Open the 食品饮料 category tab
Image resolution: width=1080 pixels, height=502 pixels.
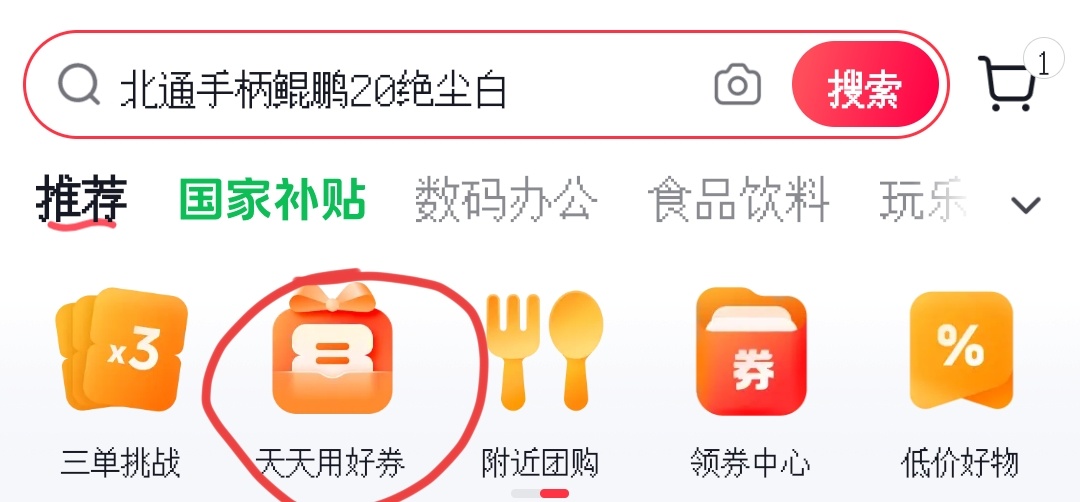click(x=738, y=201)
